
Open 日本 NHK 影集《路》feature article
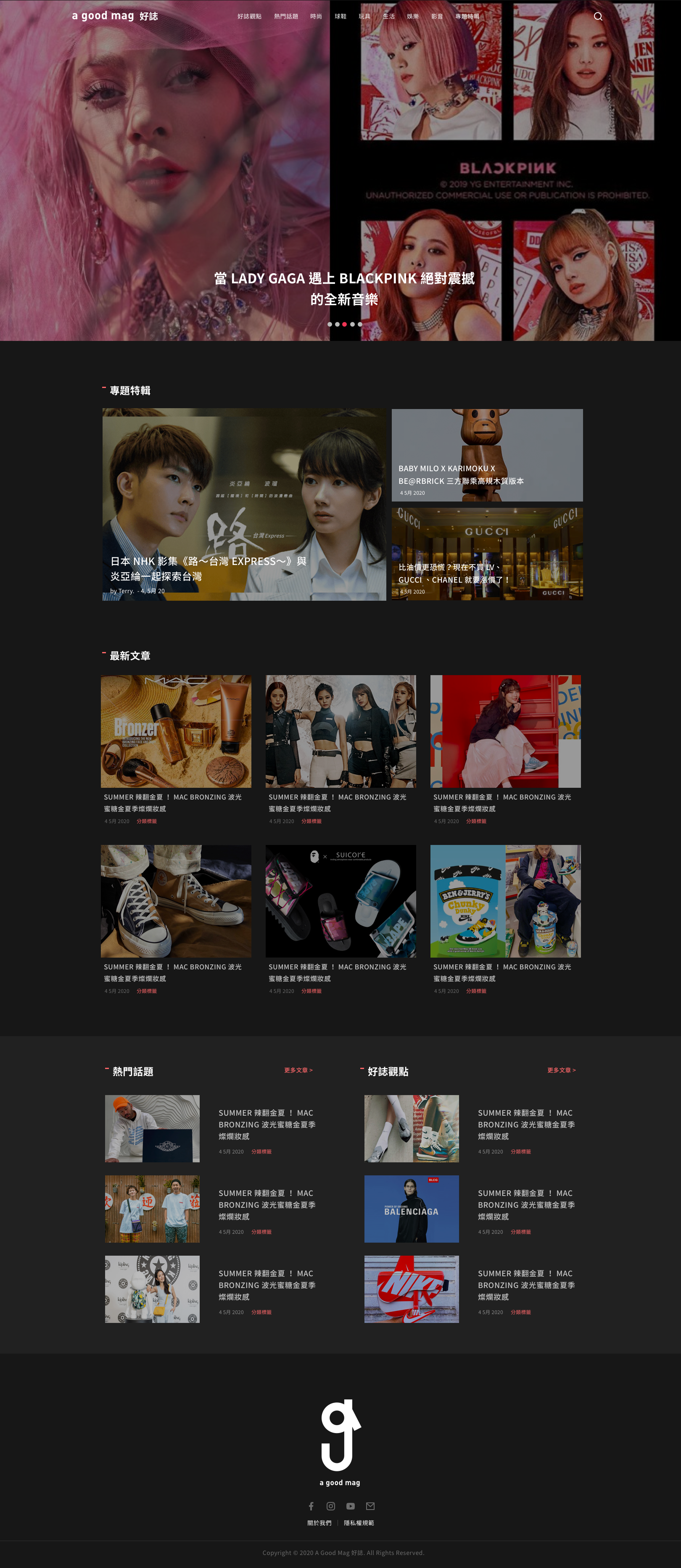click(243, 504)
